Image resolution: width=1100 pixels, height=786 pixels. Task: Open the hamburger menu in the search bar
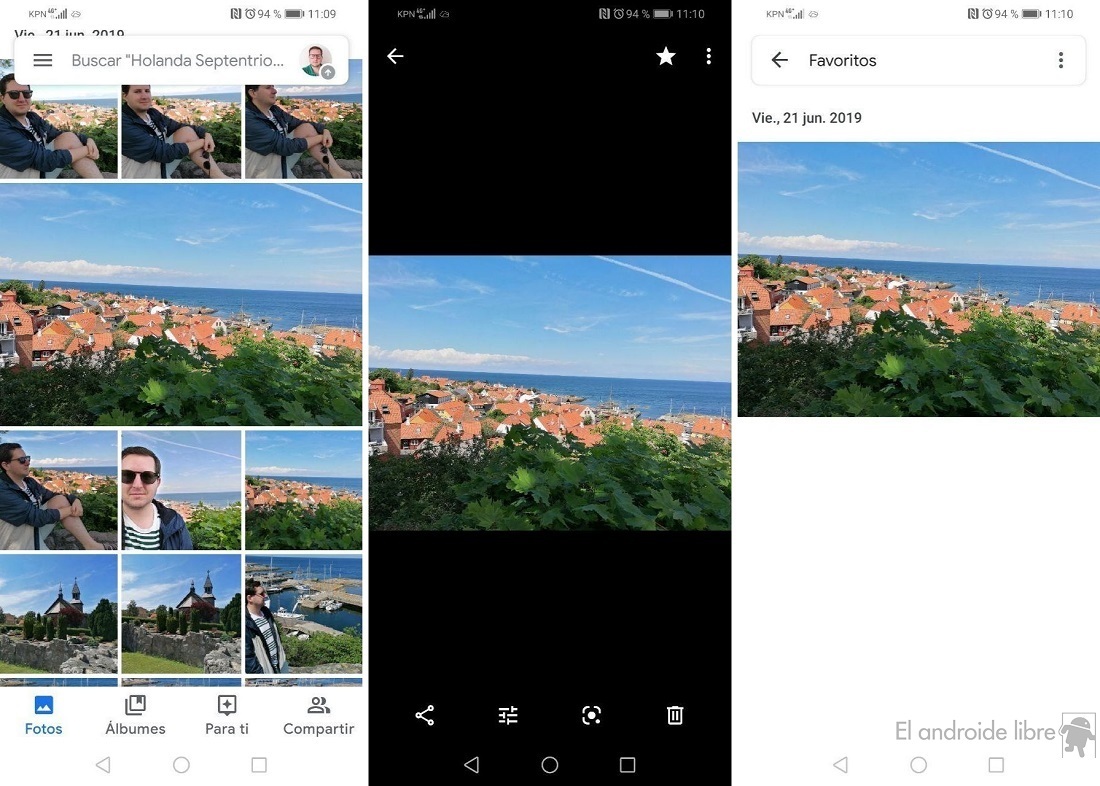(x=43, y=60)
